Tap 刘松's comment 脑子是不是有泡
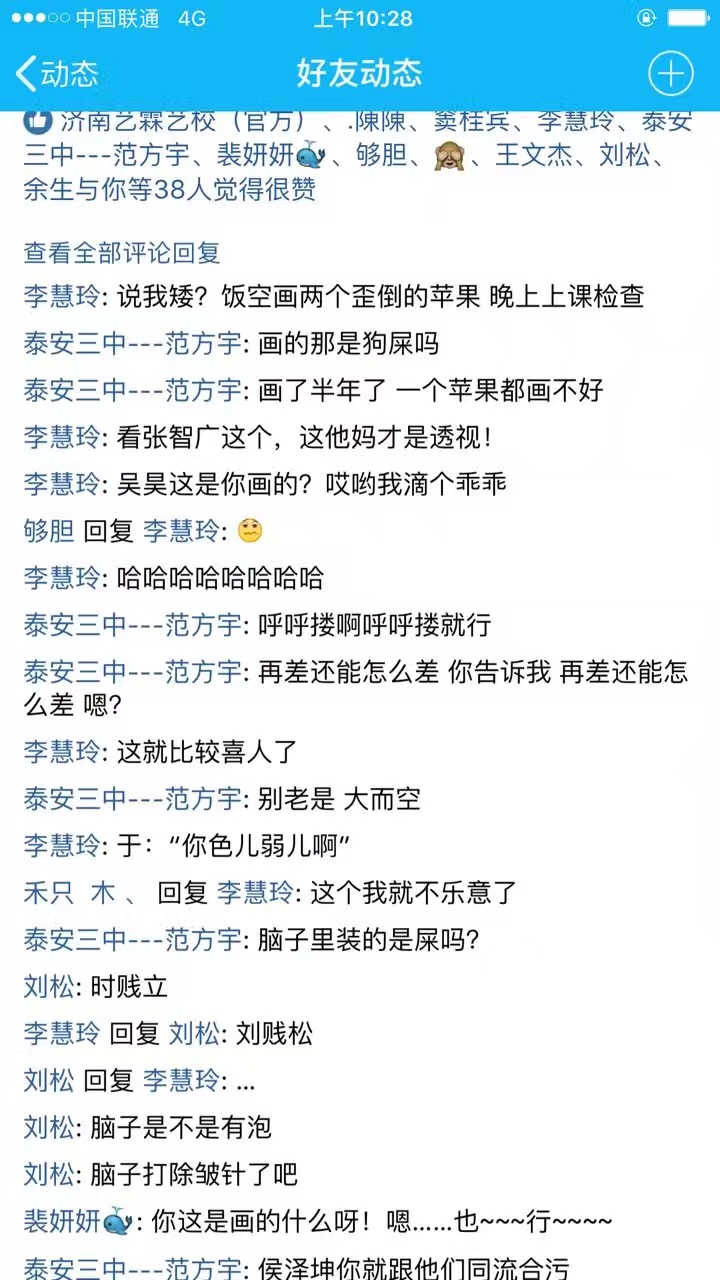 180,1128
